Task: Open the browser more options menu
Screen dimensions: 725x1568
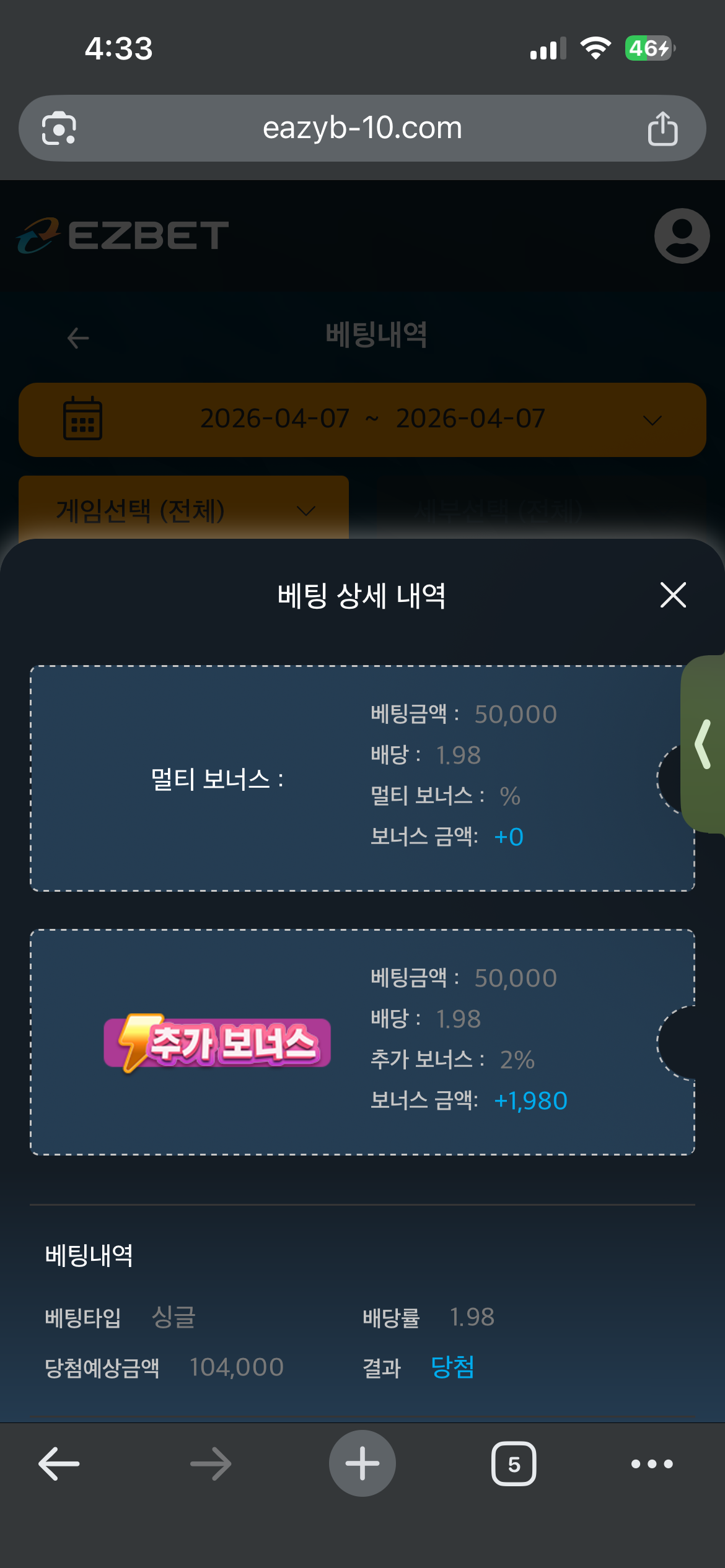Action: (x=651, y=1464)
